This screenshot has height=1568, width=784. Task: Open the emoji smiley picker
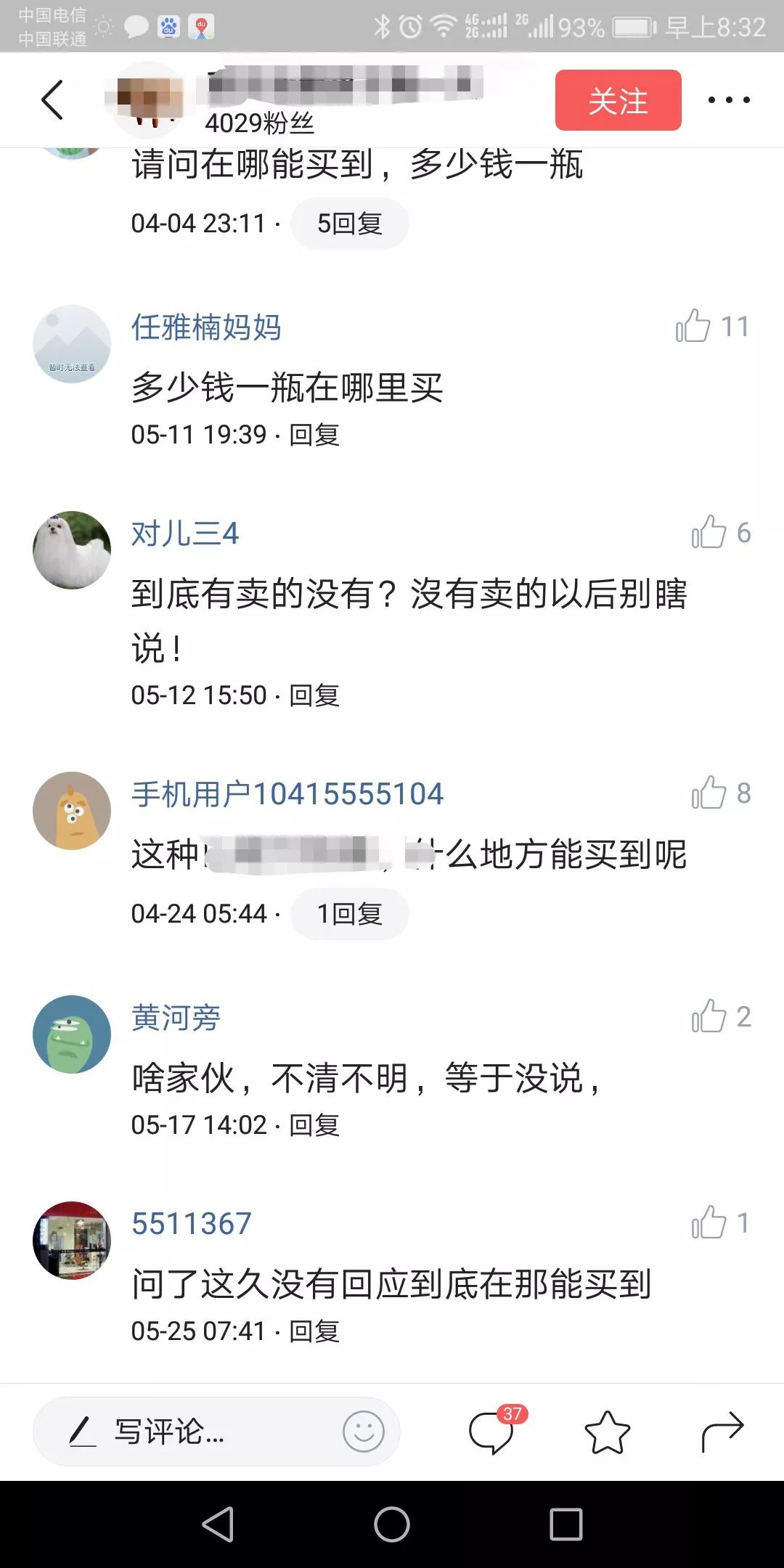pos(363,1432)
